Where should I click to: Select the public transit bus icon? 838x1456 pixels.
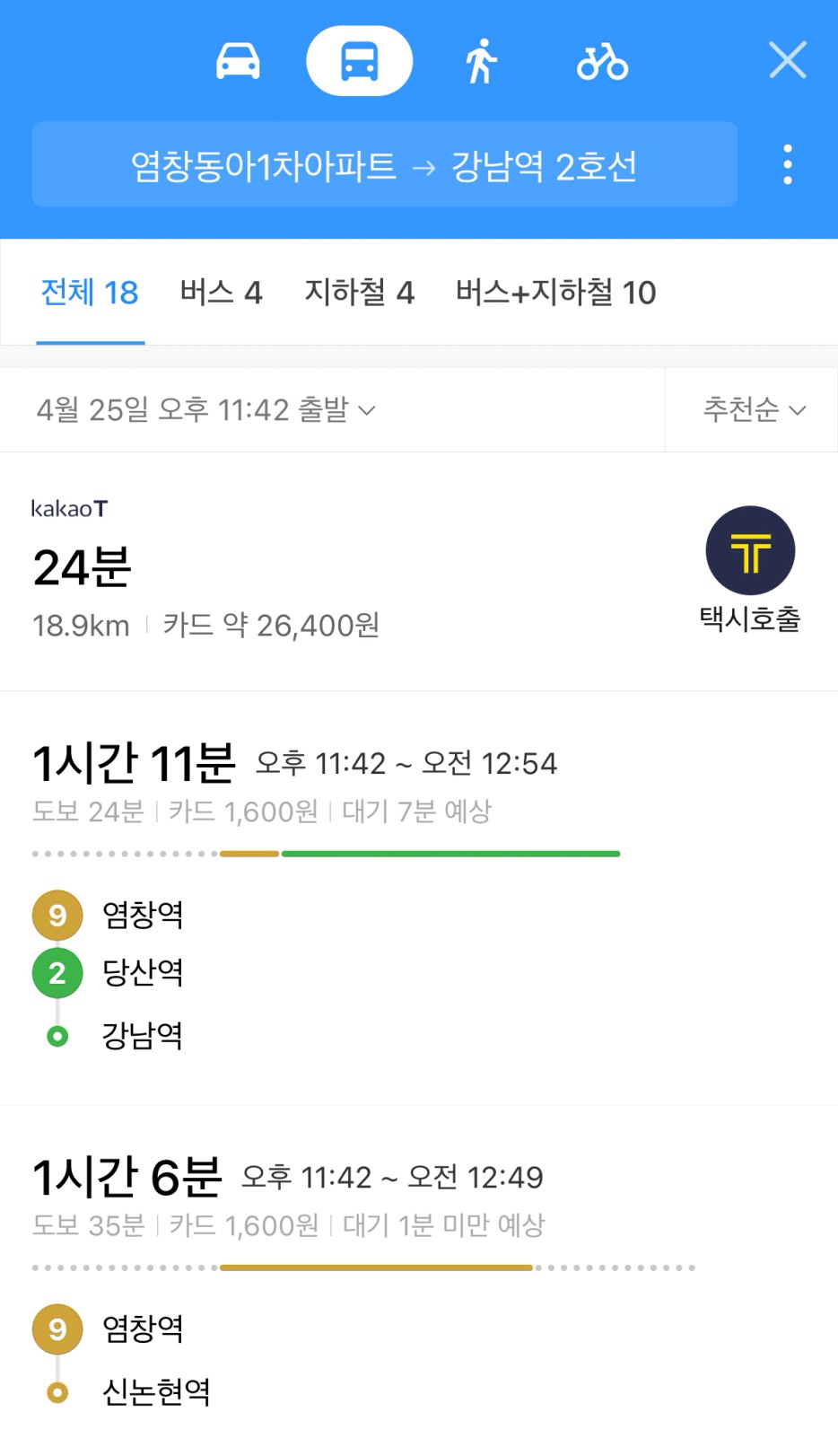[359, 61]
